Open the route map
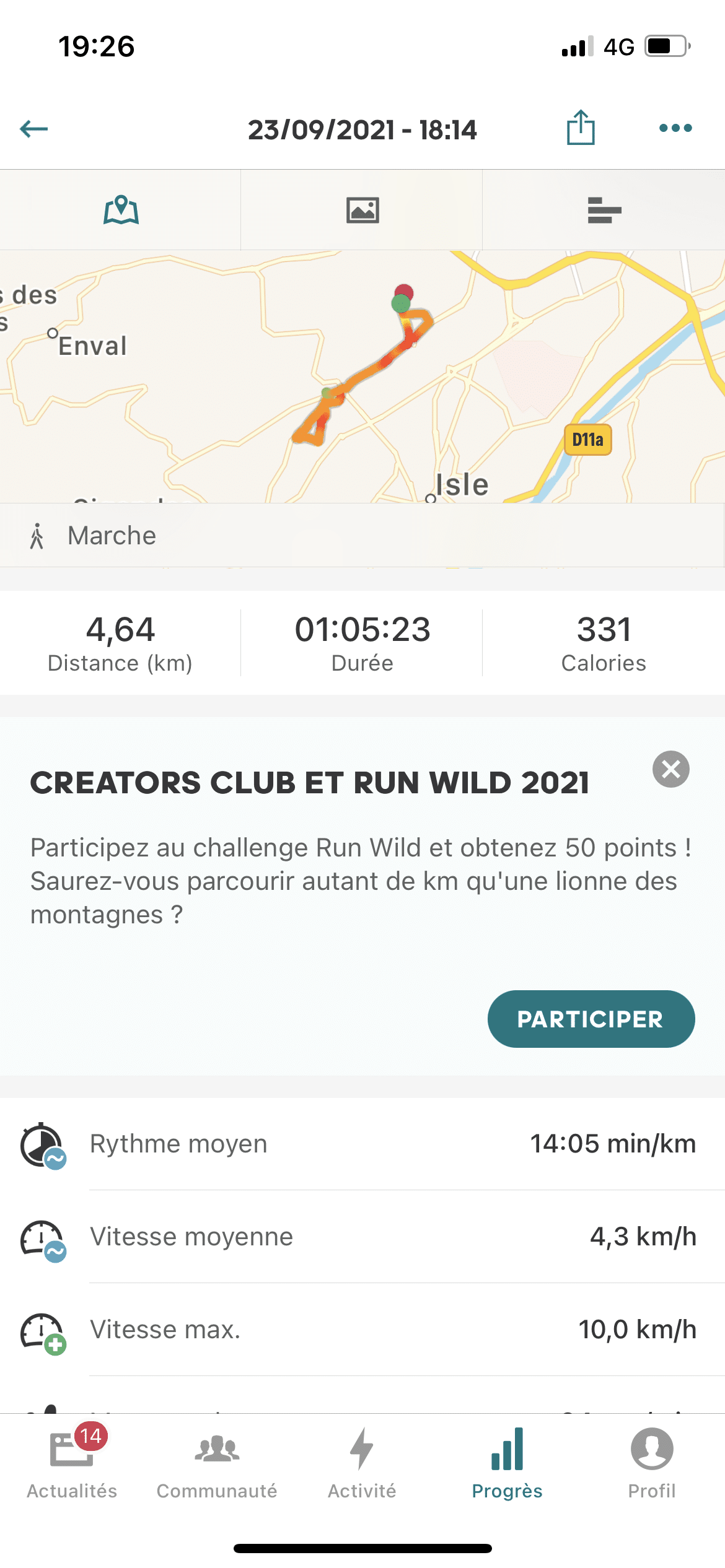 (x=362, y=377)
